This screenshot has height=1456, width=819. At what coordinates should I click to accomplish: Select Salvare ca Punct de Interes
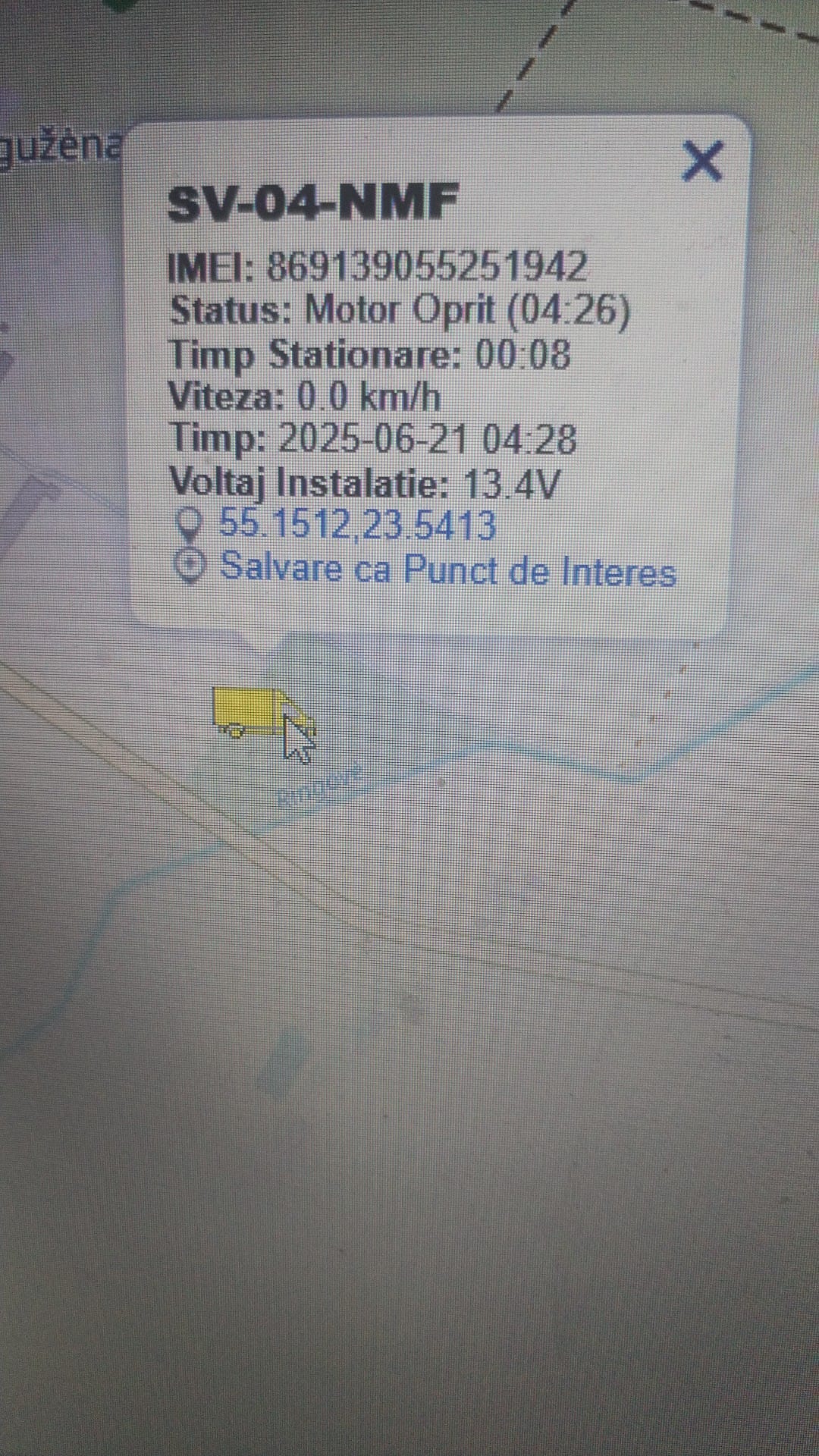coord(447,570)
